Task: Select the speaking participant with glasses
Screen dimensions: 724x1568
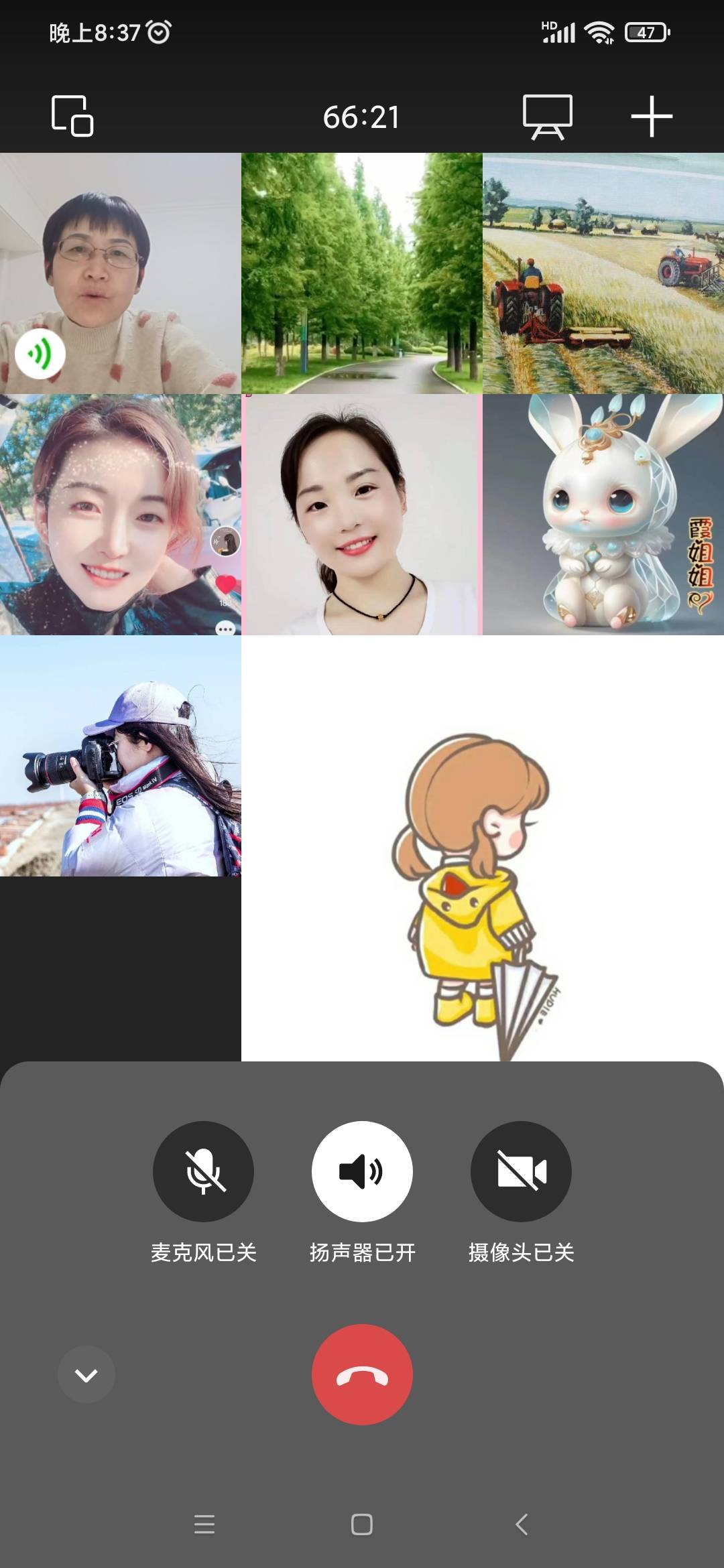Action: point(121,273)
